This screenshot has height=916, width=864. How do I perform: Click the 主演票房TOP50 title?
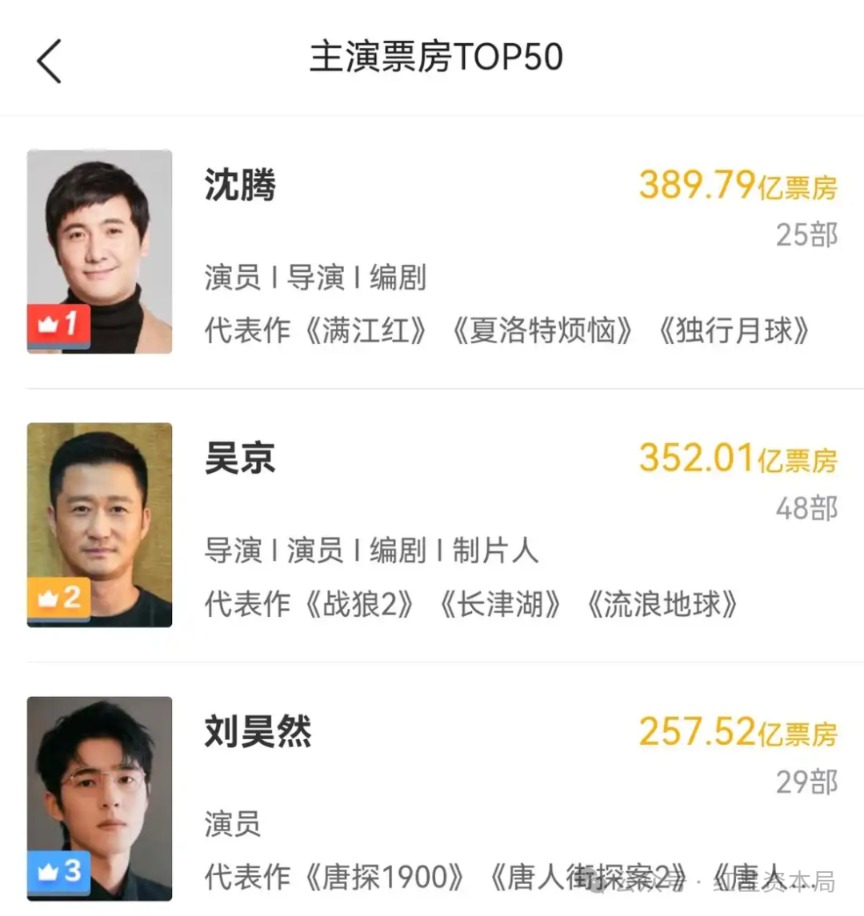pyautogui.click(x=438, y=58)
